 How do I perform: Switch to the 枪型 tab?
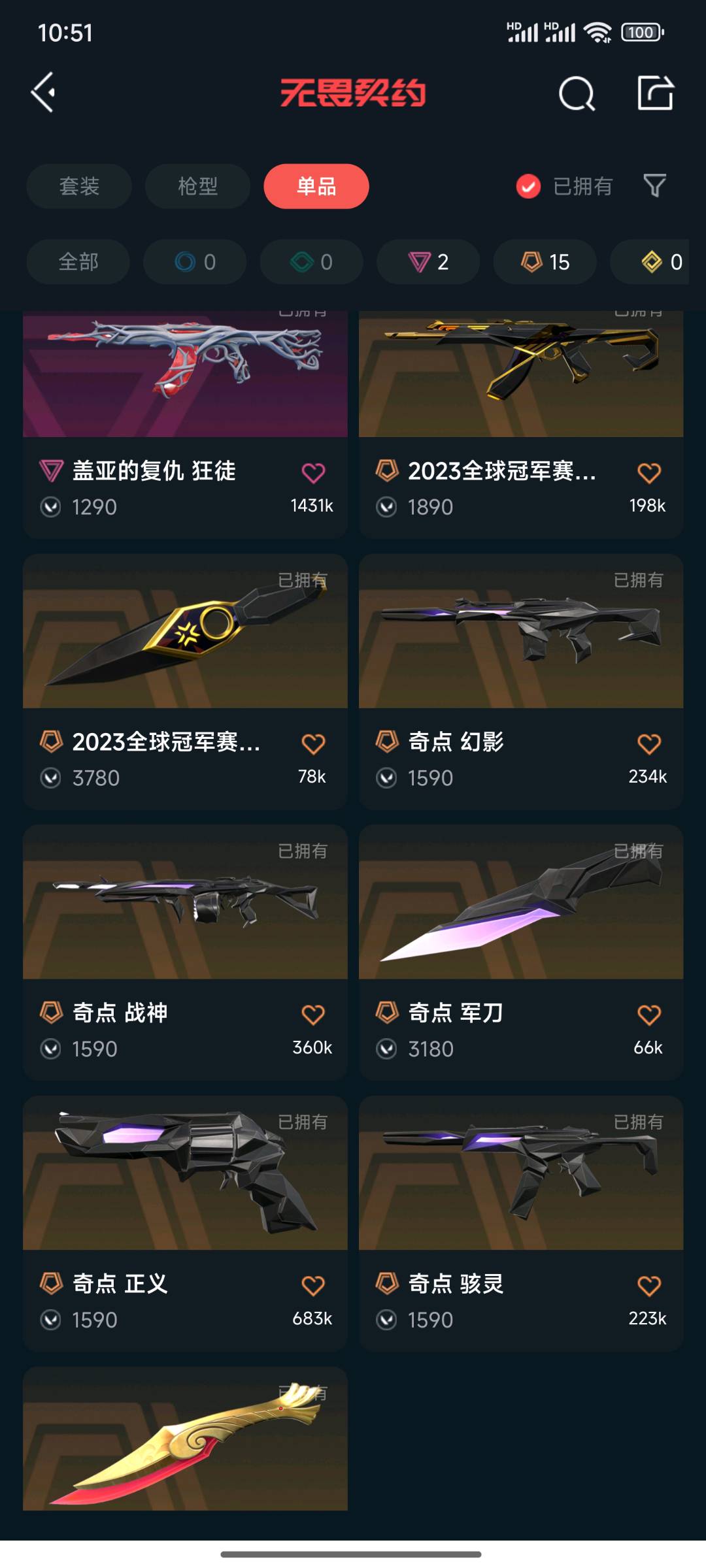197,186
